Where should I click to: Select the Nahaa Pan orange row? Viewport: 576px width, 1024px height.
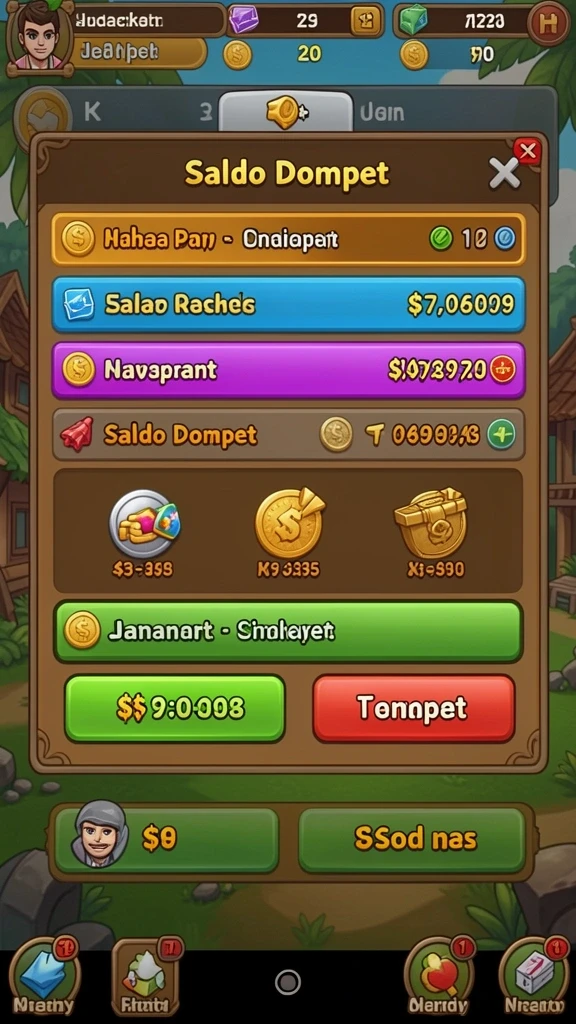pos(288,239)
